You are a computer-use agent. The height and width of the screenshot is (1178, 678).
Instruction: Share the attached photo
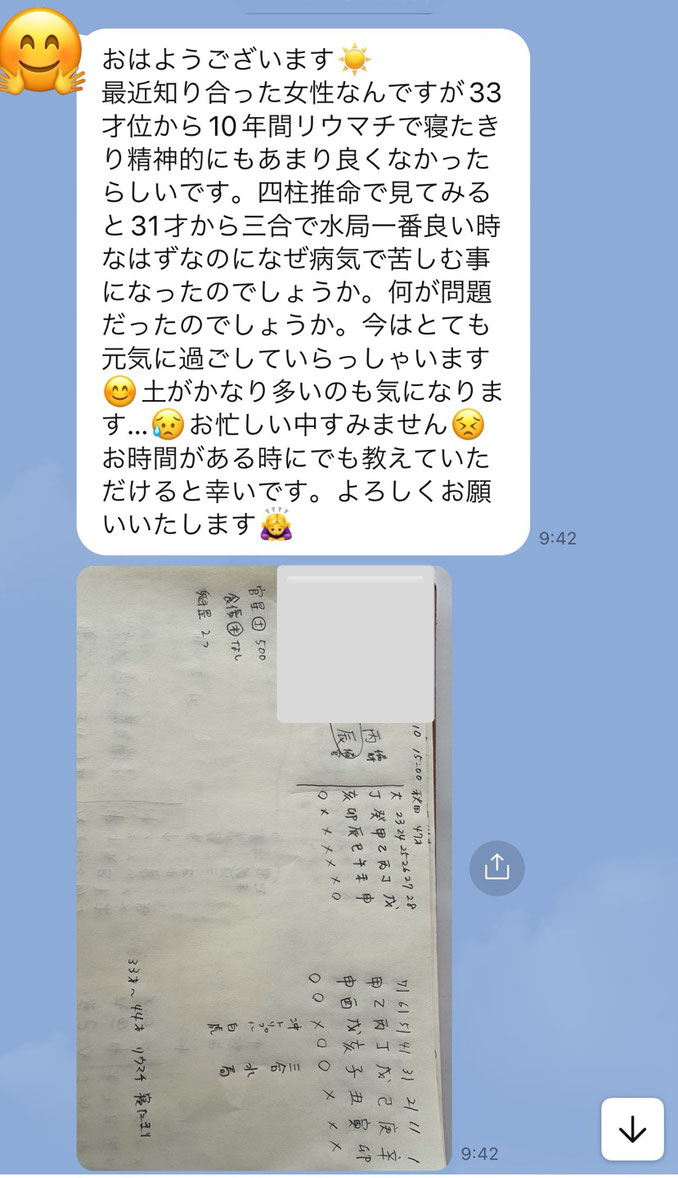(x=497, y=867)
